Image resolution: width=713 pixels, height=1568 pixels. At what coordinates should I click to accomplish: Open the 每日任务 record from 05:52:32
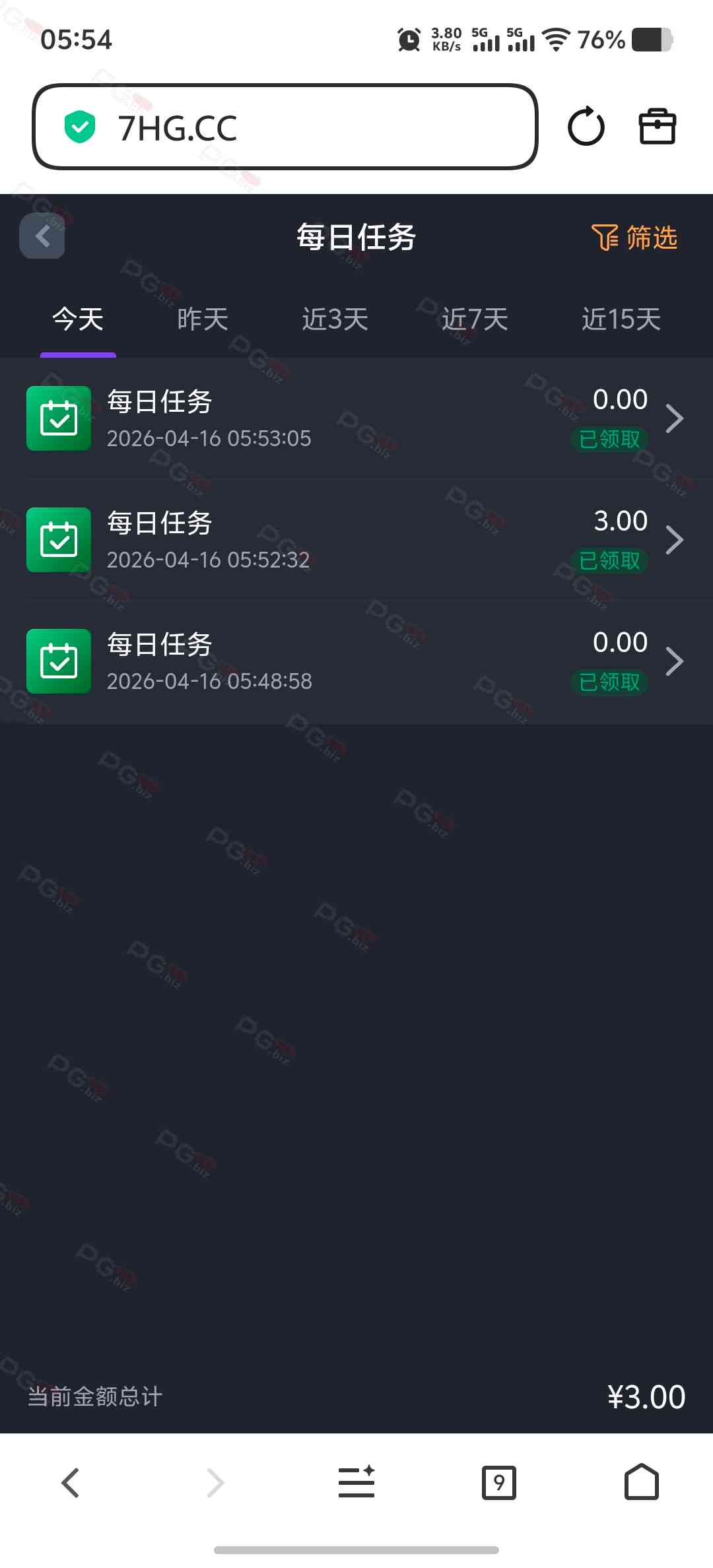click(x=356, y=540)
